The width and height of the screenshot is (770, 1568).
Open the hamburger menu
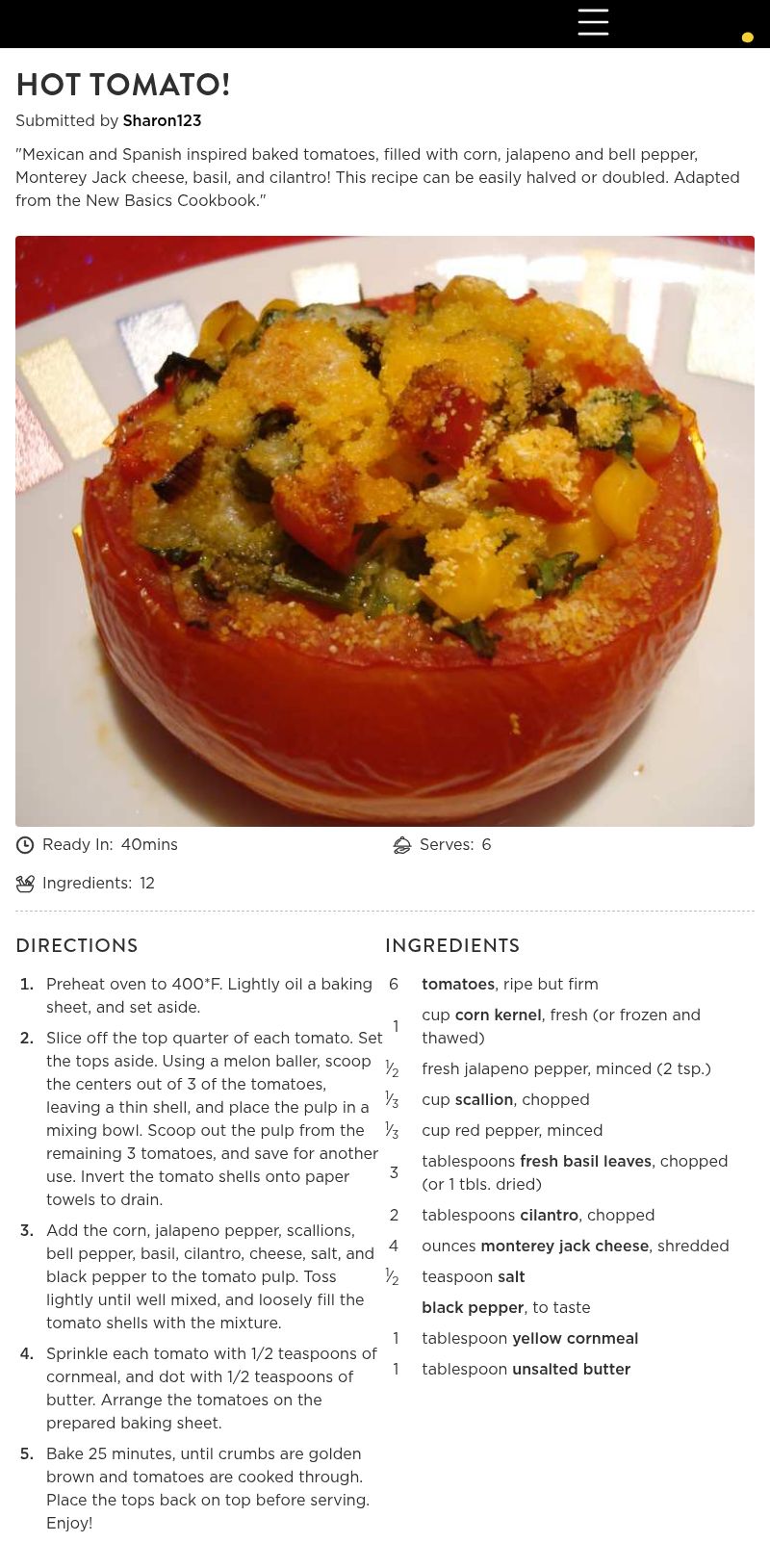click(593, 22)
